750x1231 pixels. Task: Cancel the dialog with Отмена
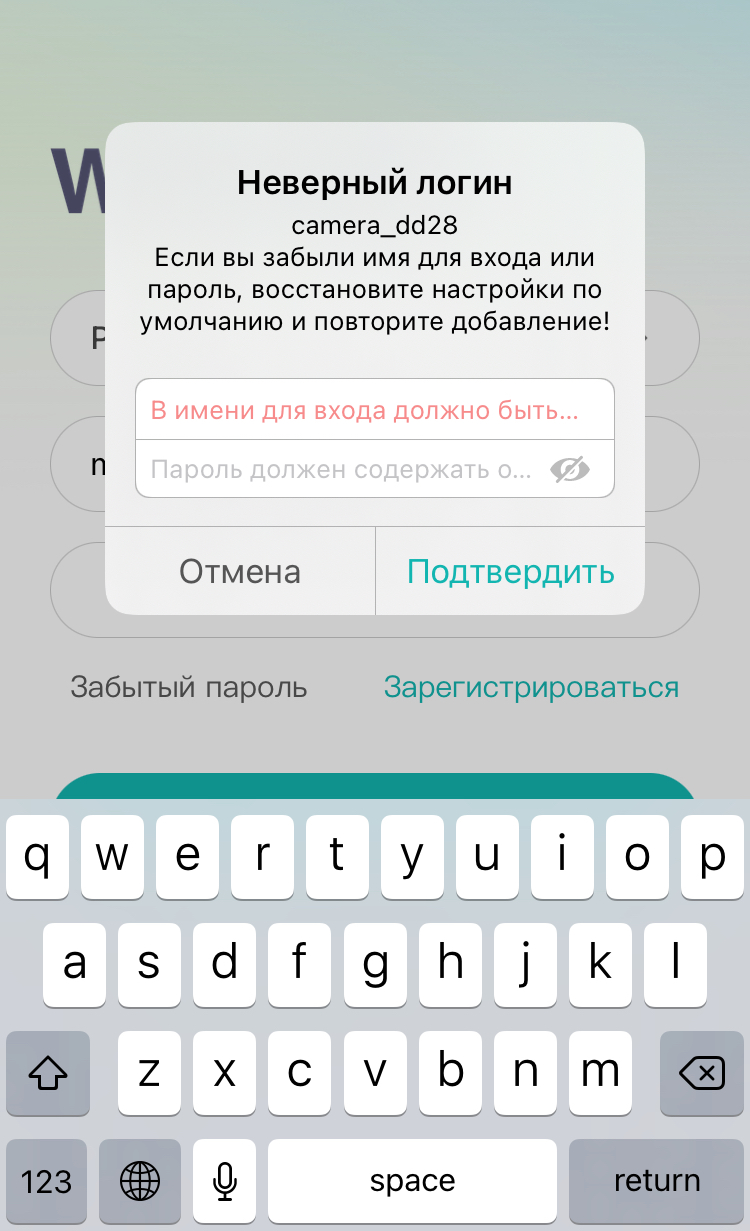click(240, 572)
